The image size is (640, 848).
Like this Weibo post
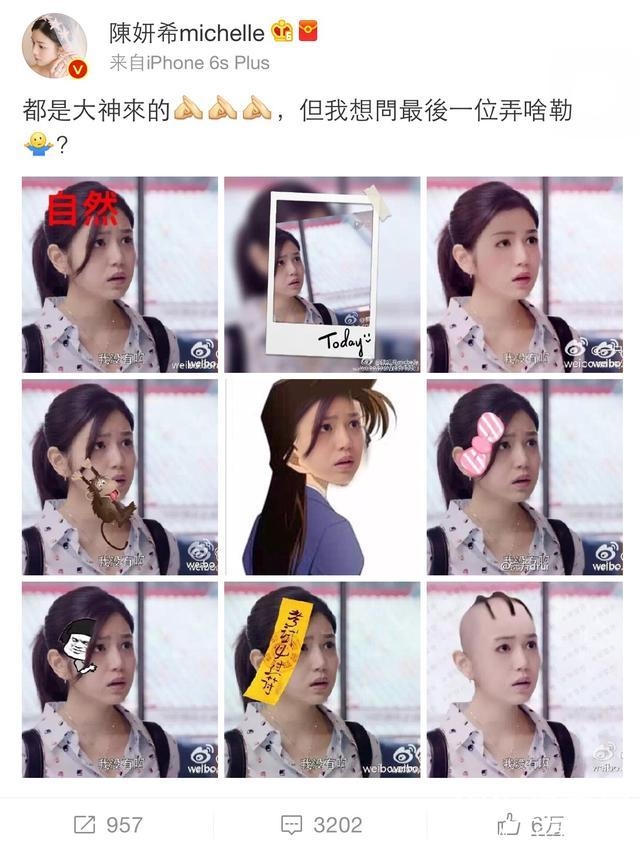point(531,824)
